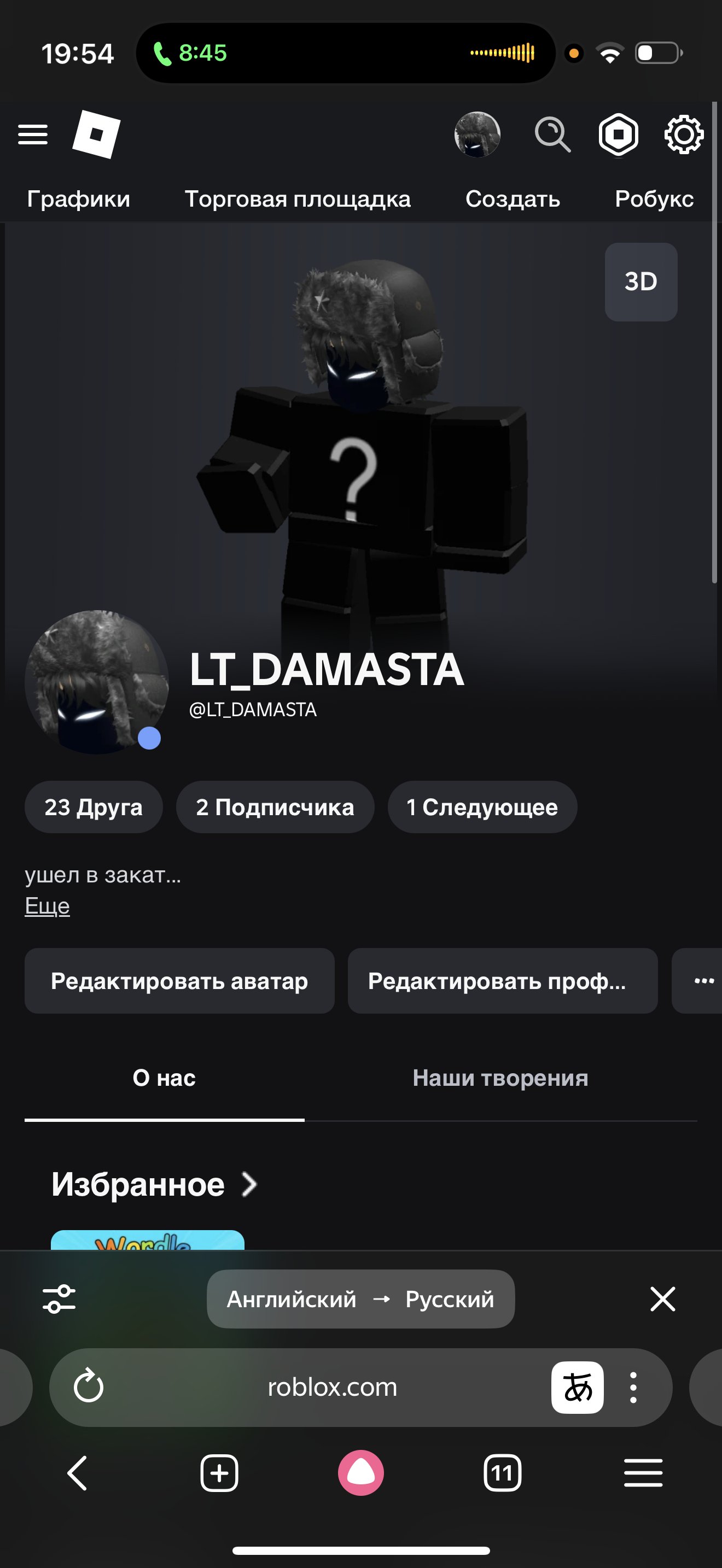Tap Редактировать проф... button
The width and height of the screenshot is (722, 1568).
pyautogui.click(x=503, y=981)
